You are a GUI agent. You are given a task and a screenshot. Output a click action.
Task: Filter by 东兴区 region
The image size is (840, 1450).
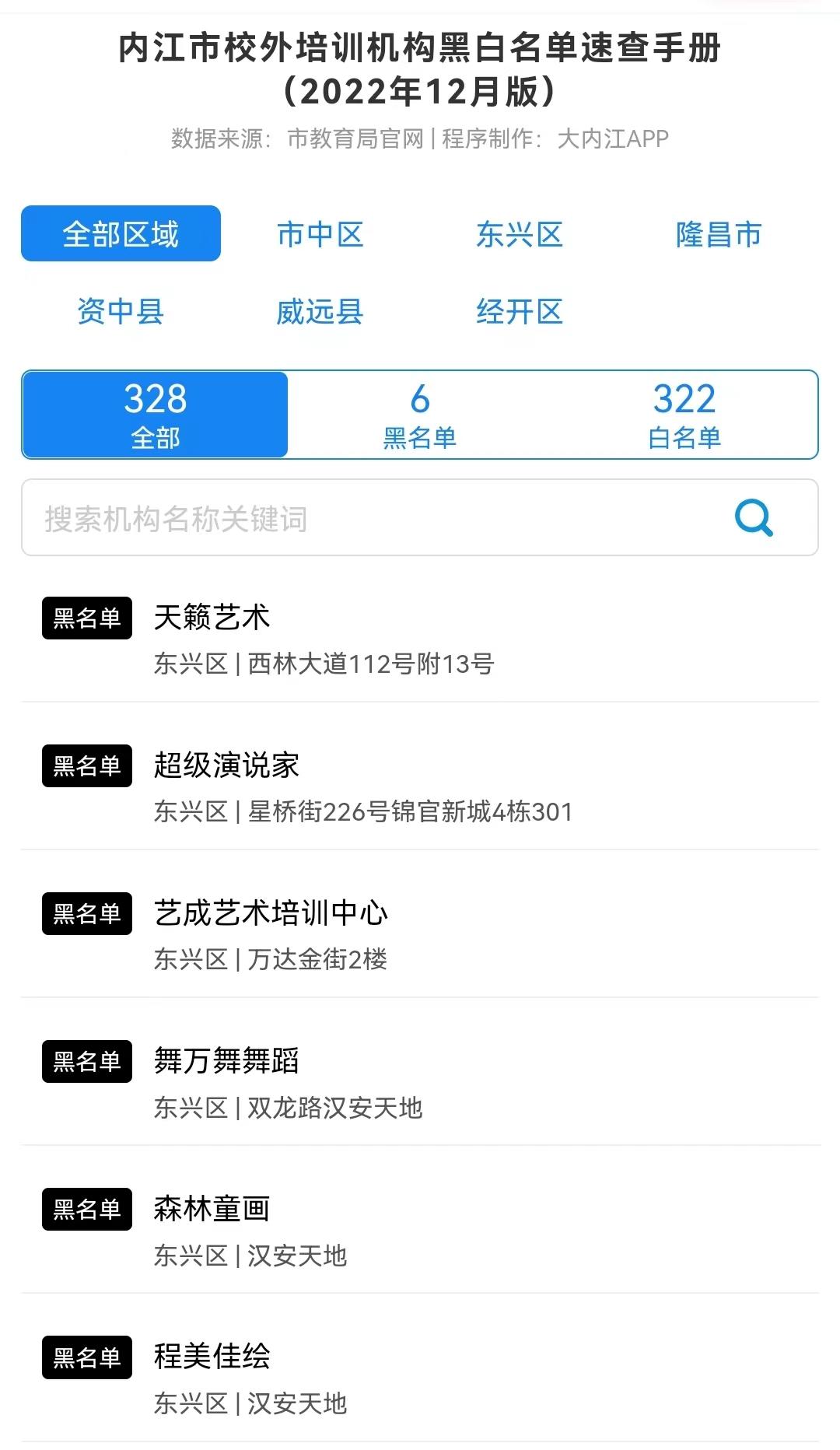520,234
